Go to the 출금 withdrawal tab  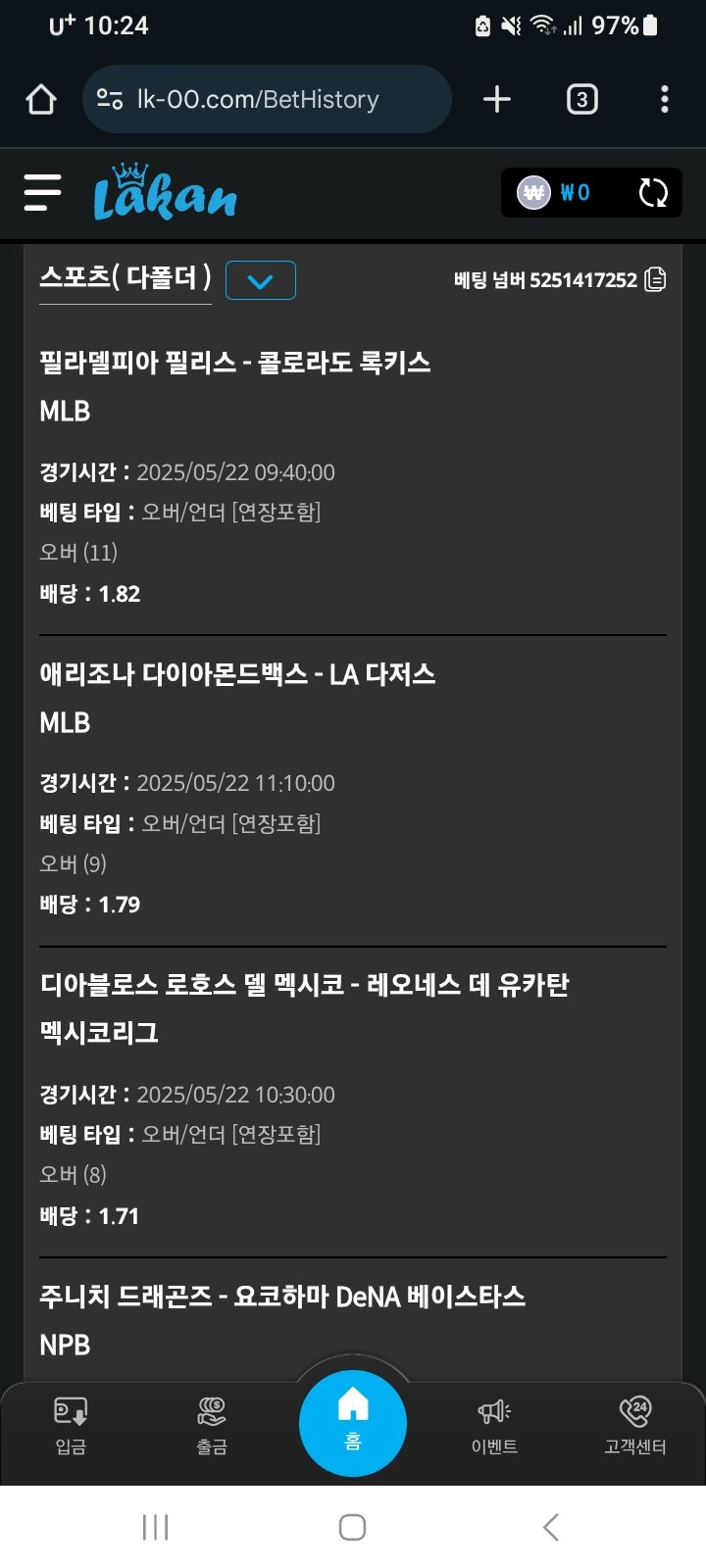(x=212, y=1425)
